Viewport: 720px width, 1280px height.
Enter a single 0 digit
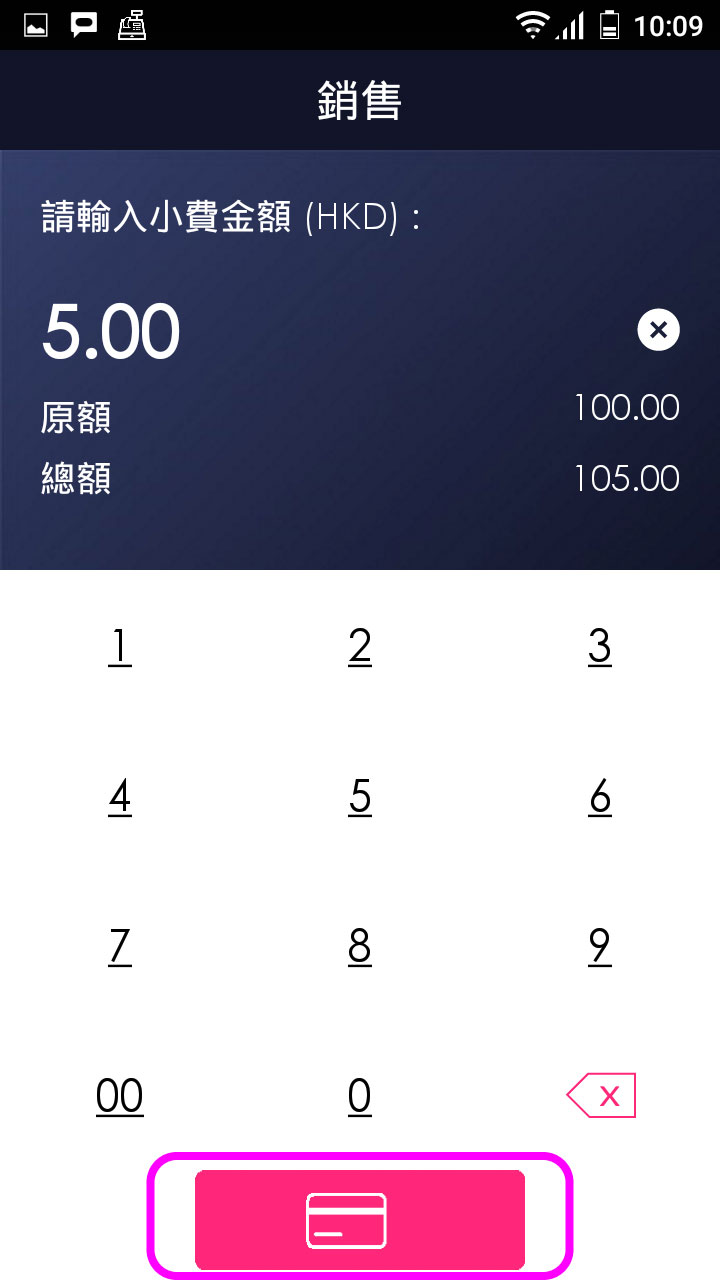[360, 1096]
